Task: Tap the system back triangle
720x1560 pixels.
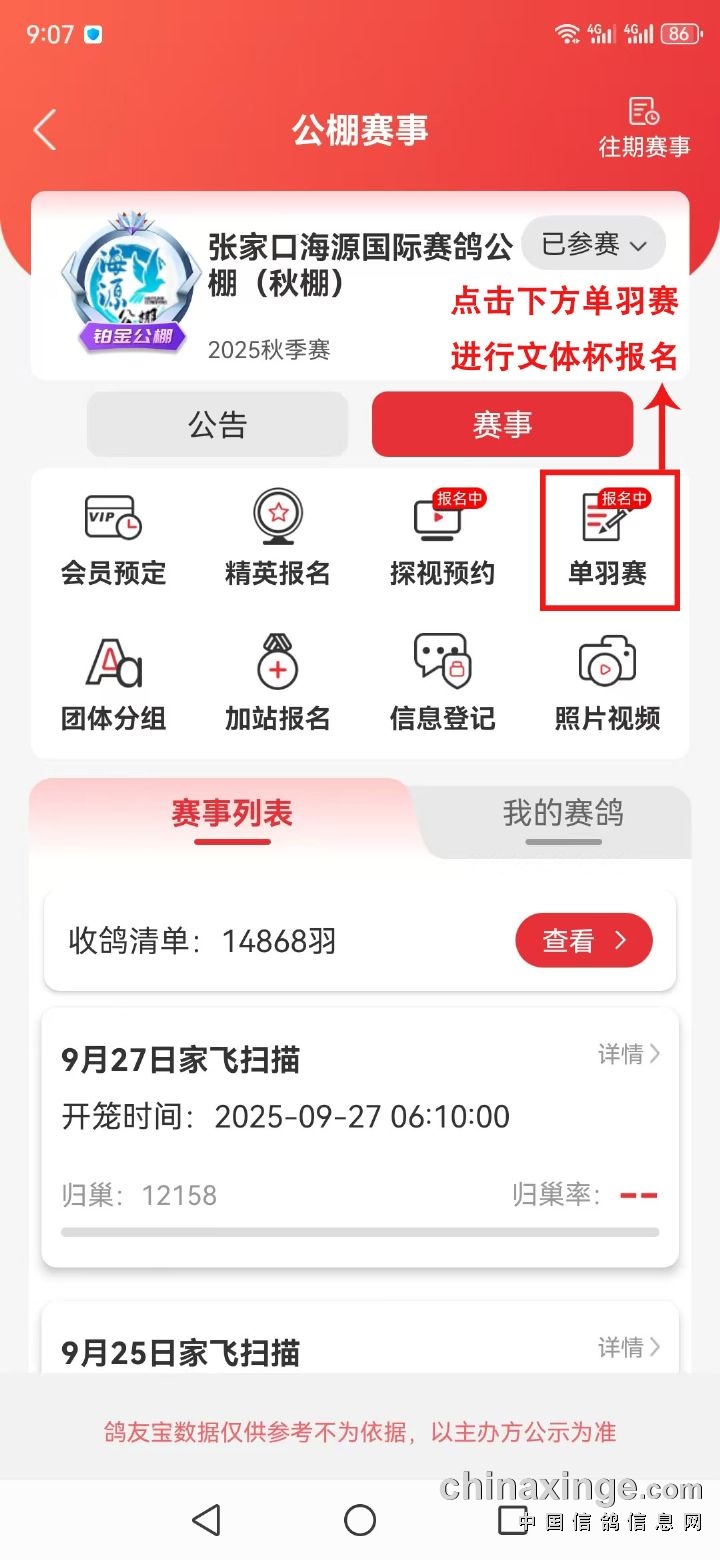Action: pyautogui.click(x=207, y=1520)
